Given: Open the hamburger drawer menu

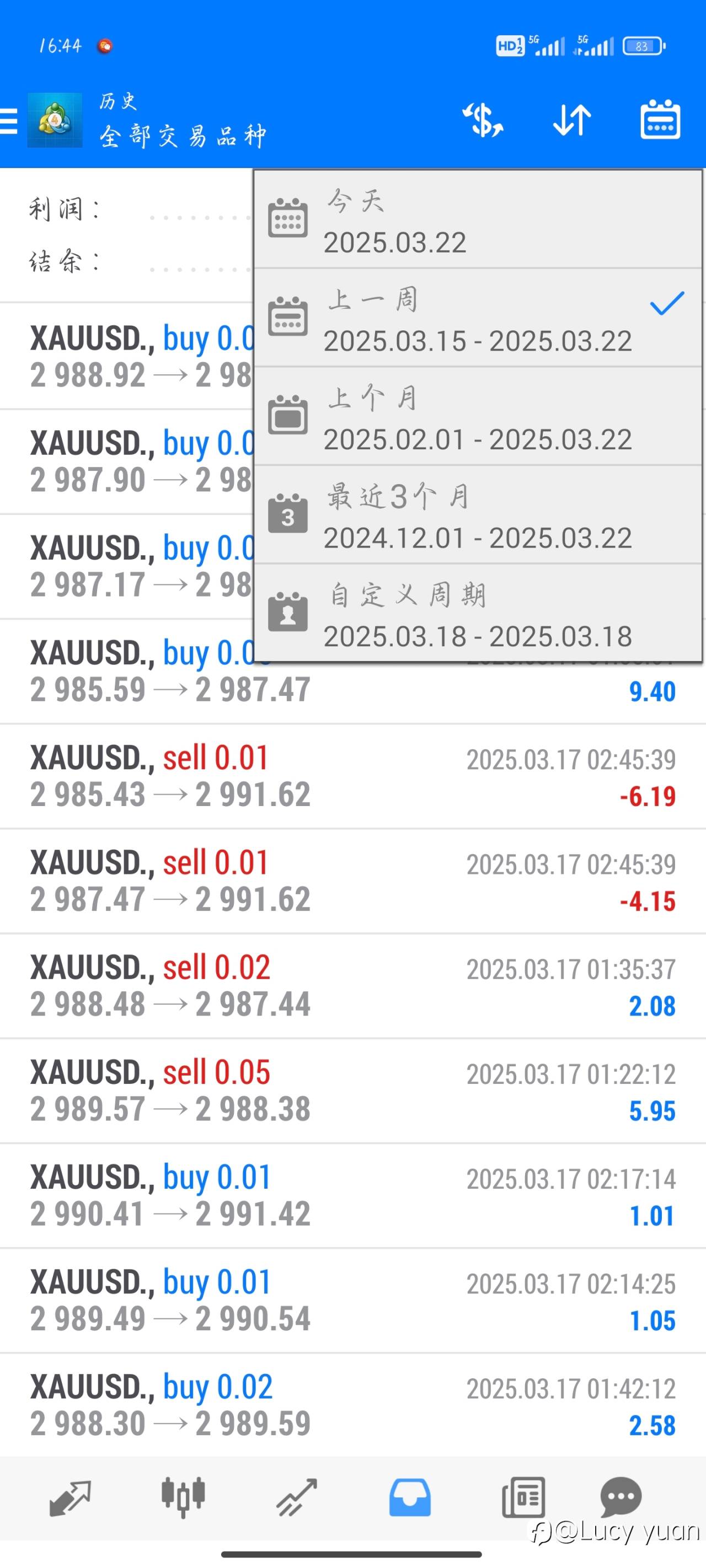Looking at the screenshot, I should coord(8,121).
